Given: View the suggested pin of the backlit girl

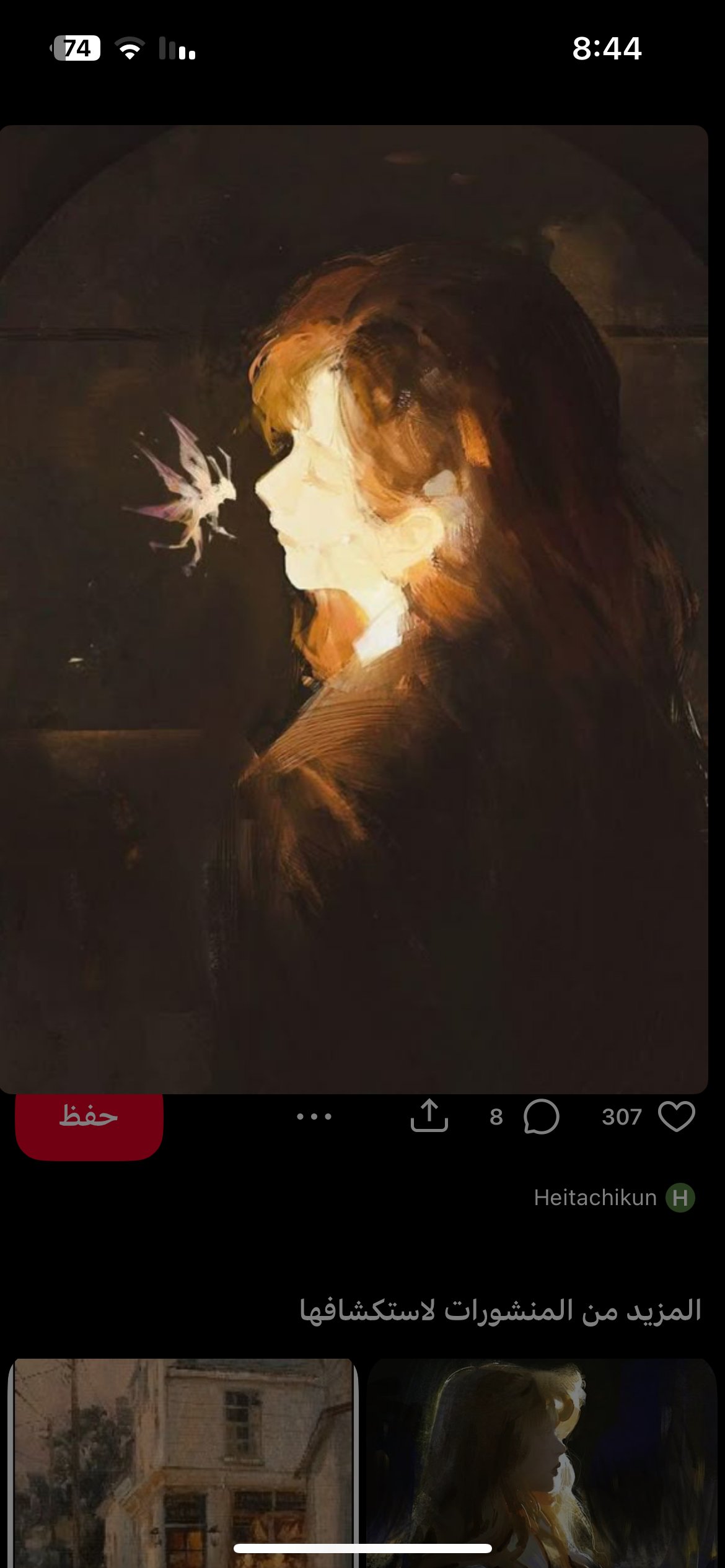Looking at the screenshot, I should point(542,1461).
